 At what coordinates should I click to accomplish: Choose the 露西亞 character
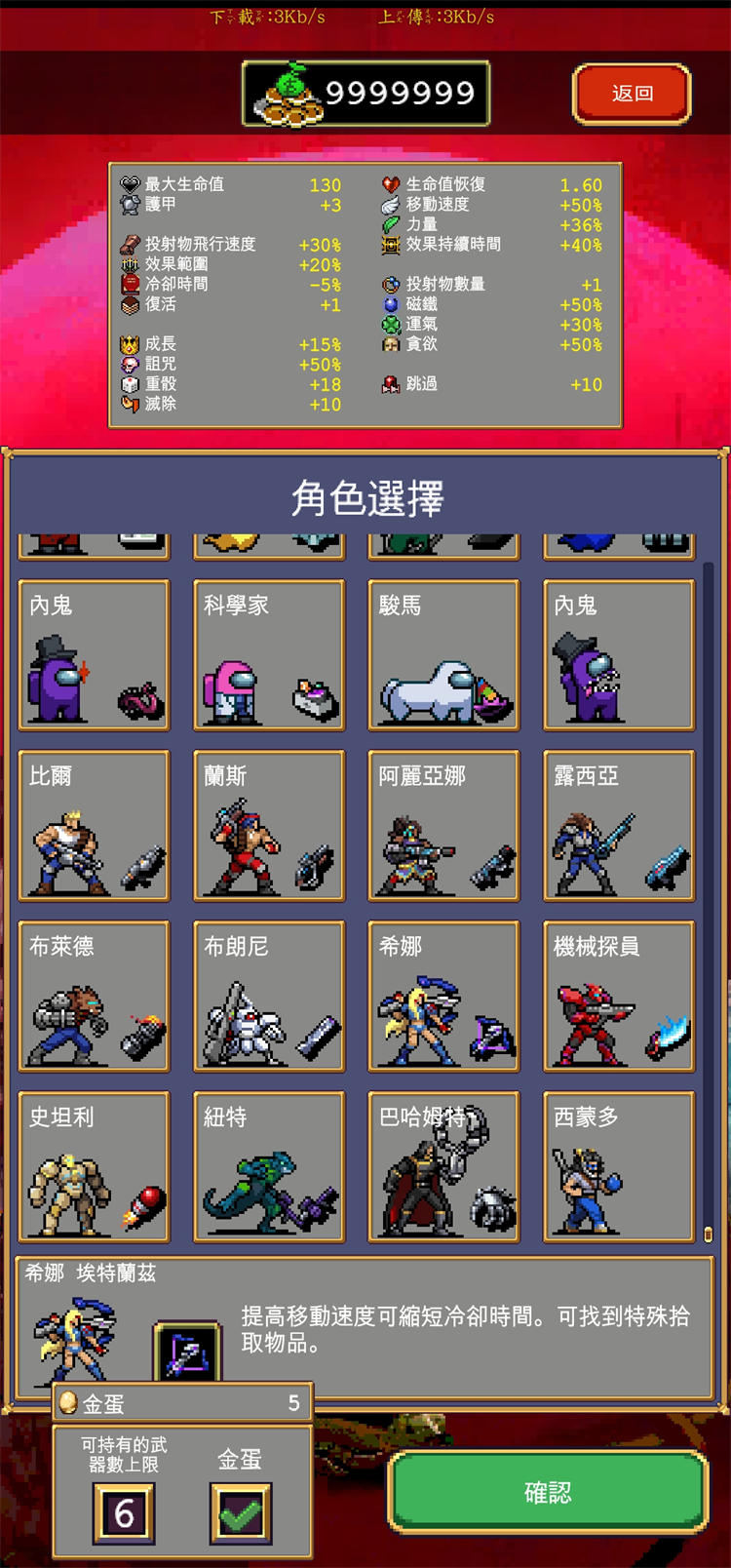point(619,825)
